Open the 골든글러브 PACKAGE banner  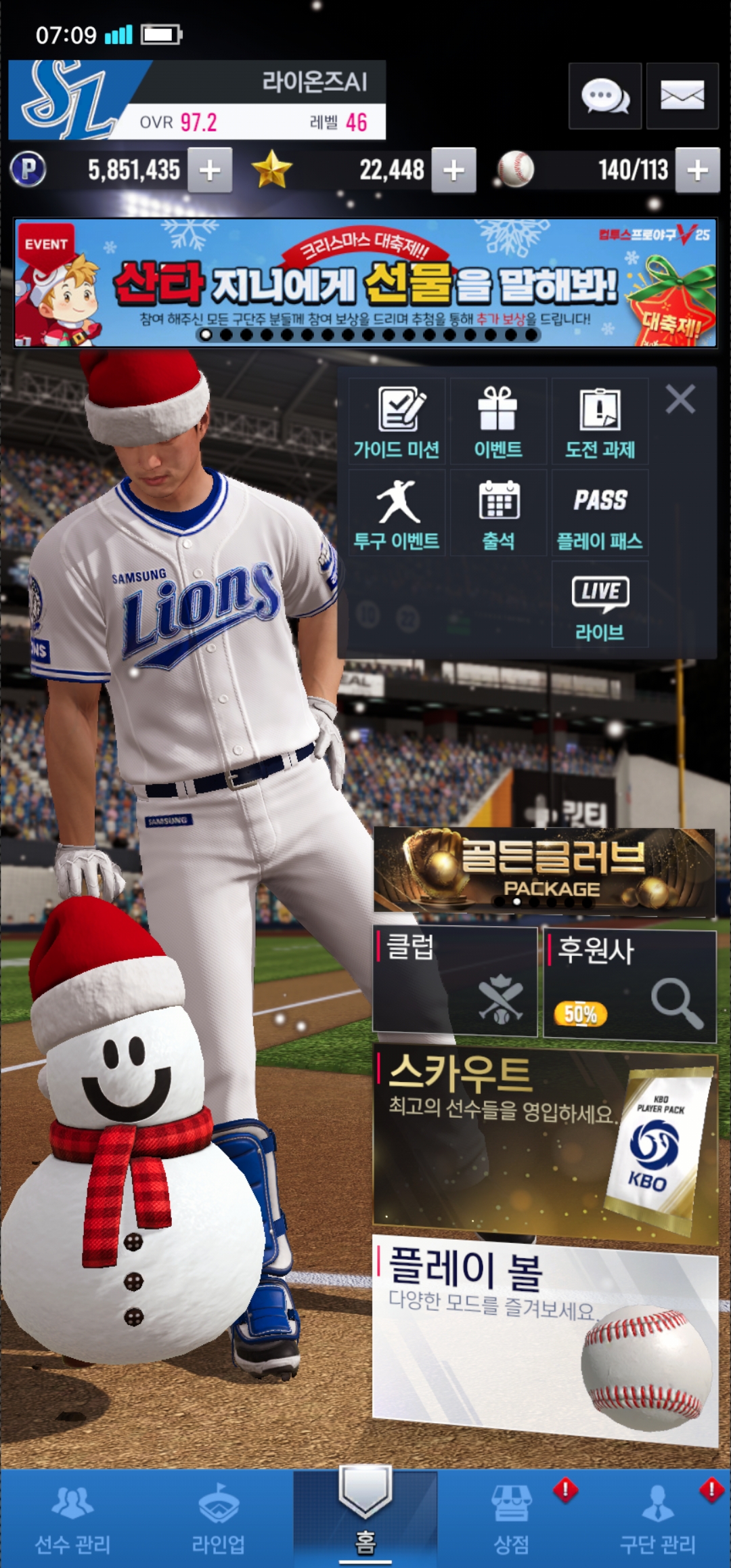pos(544,870)
